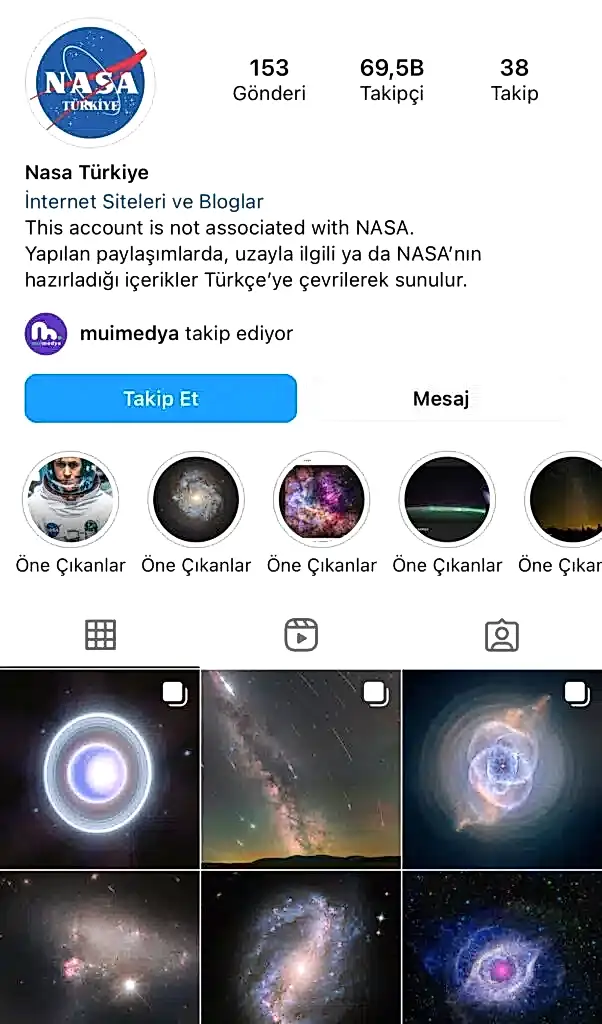
Task: Open the green aurora highlight story
Action: [x=447, y=499]
